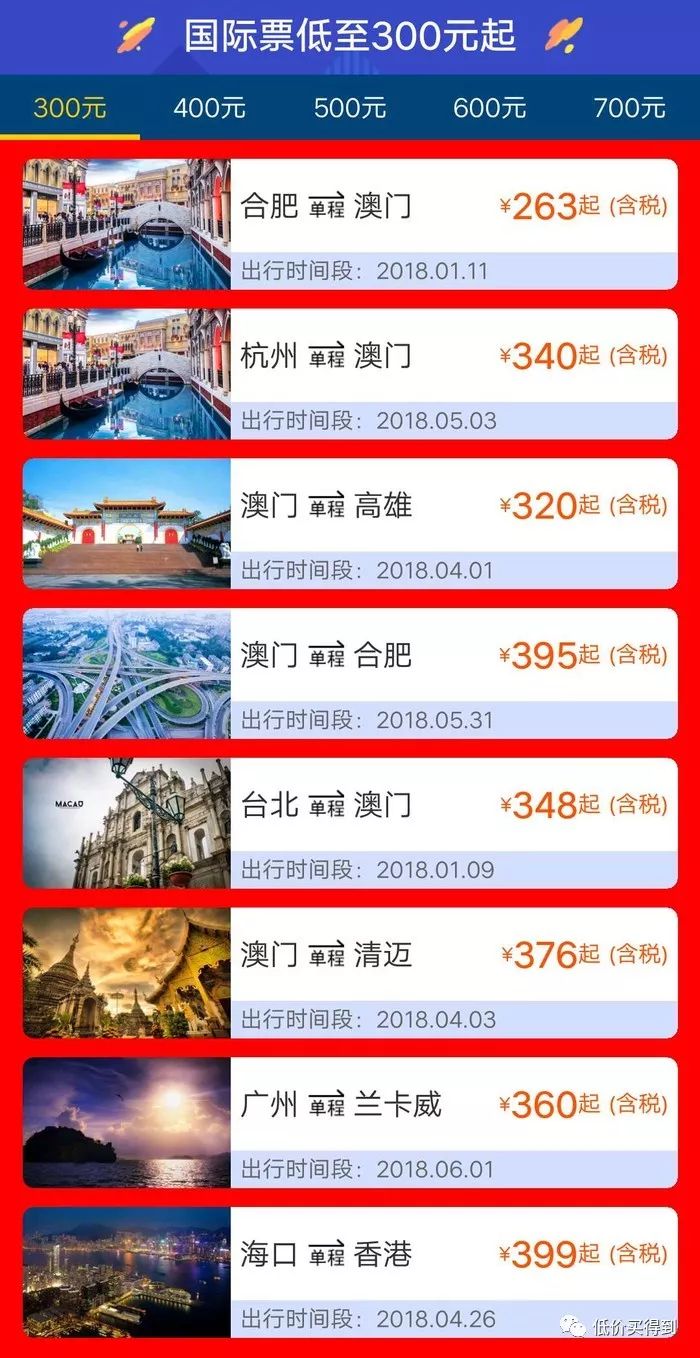Select the 500元 tab

(350, 107)
